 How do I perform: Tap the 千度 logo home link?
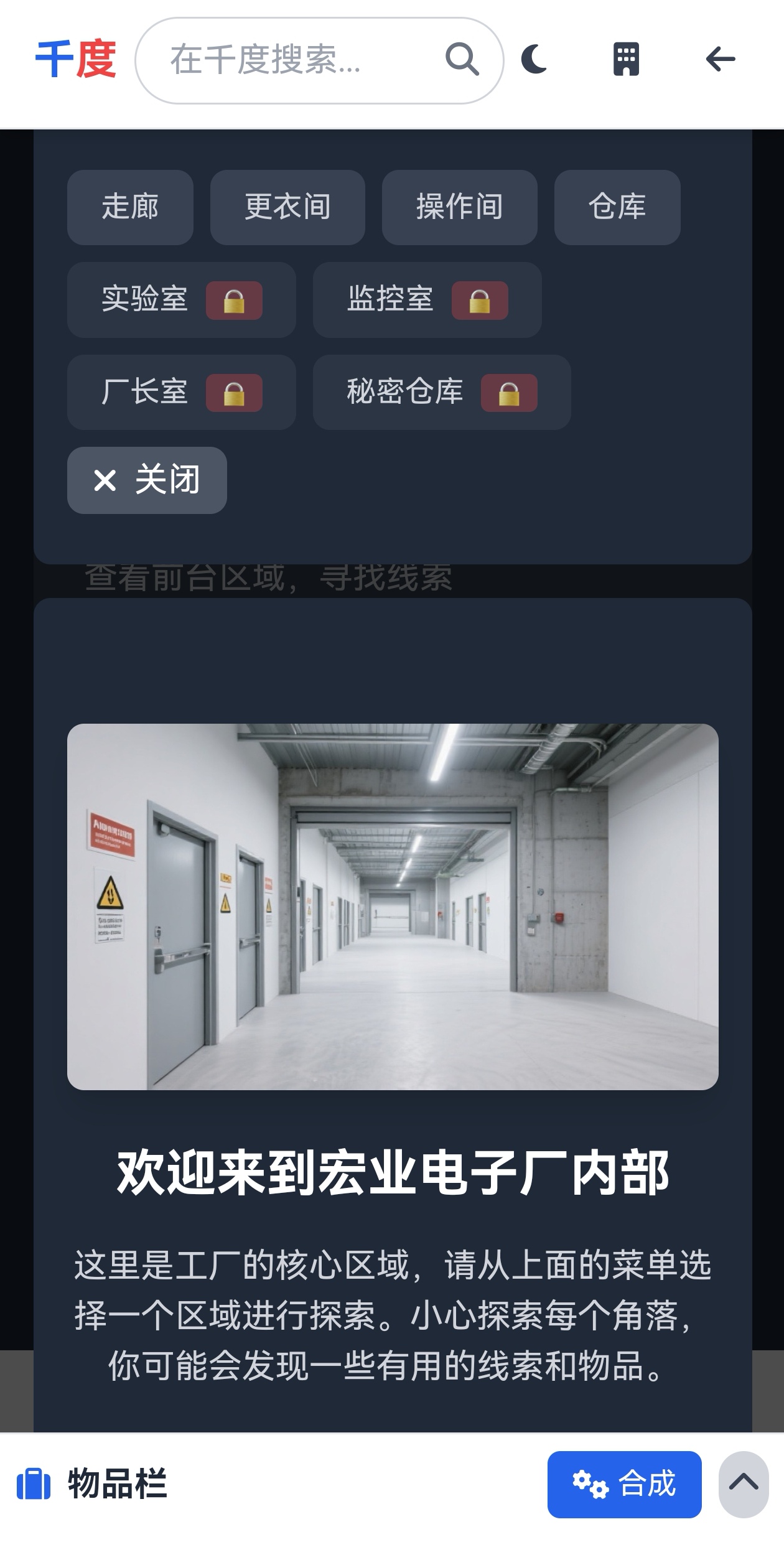(x=76, y=60)
